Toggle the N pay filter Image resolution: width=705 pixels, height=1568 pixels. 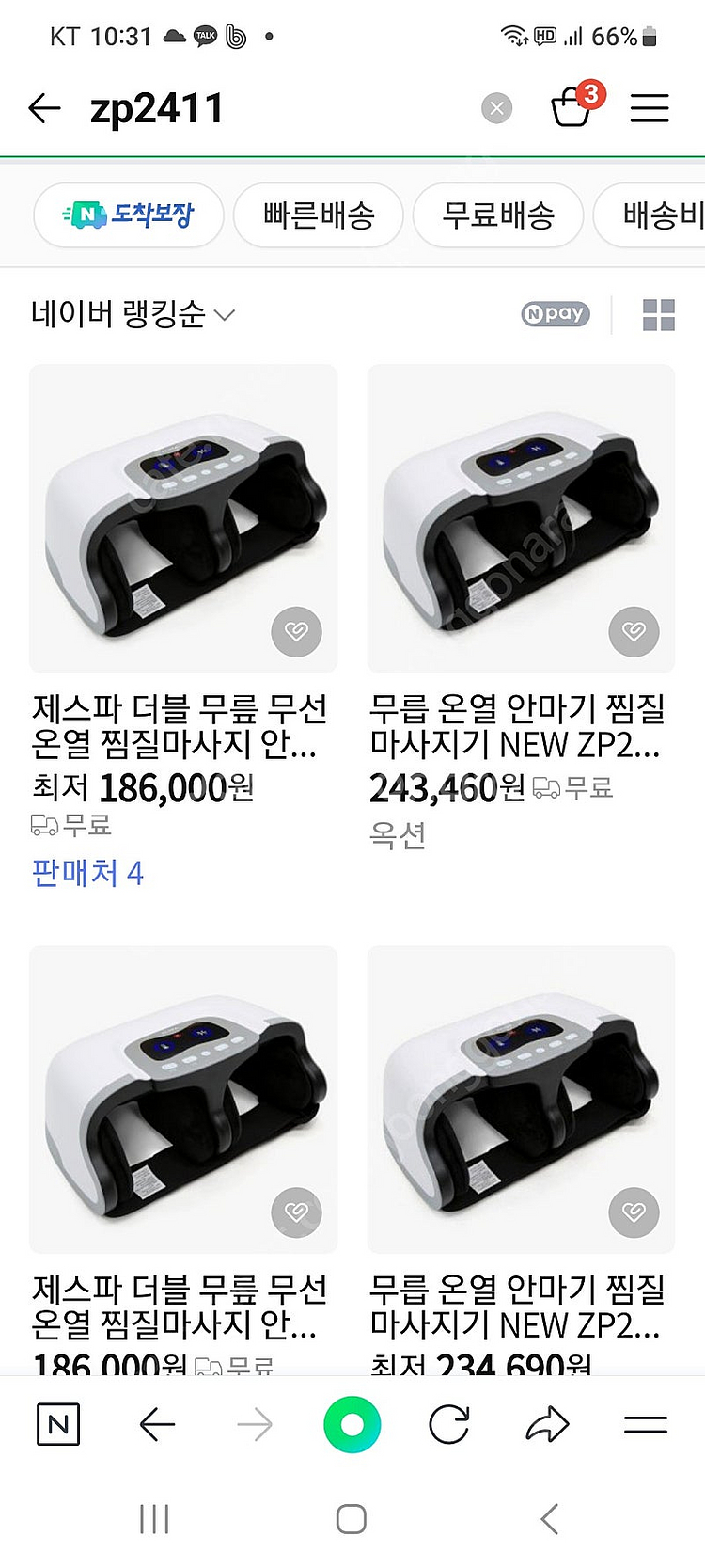click(556, 314)
